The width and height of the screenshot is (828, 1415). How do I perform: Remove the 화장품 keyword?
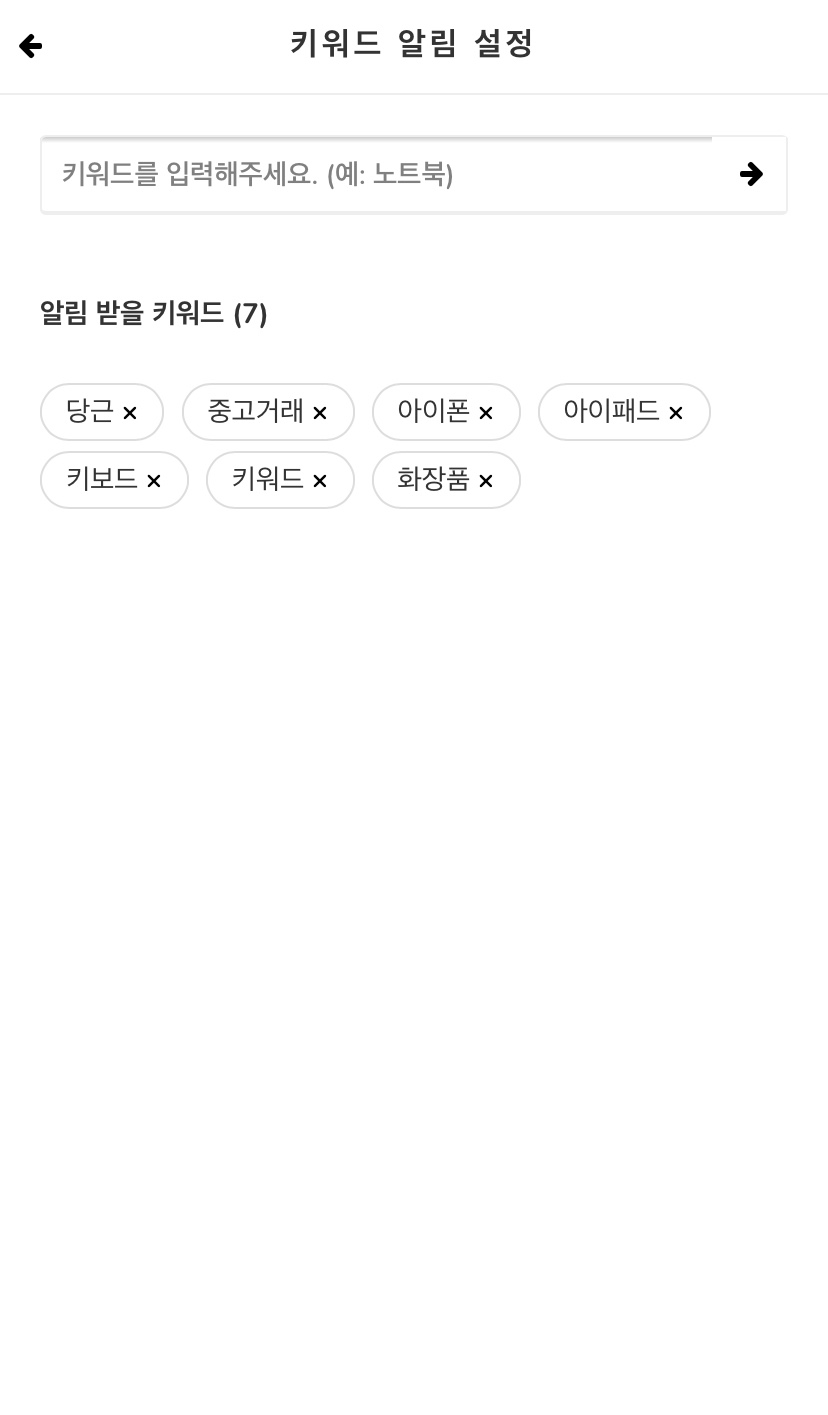tap(485, 480)
